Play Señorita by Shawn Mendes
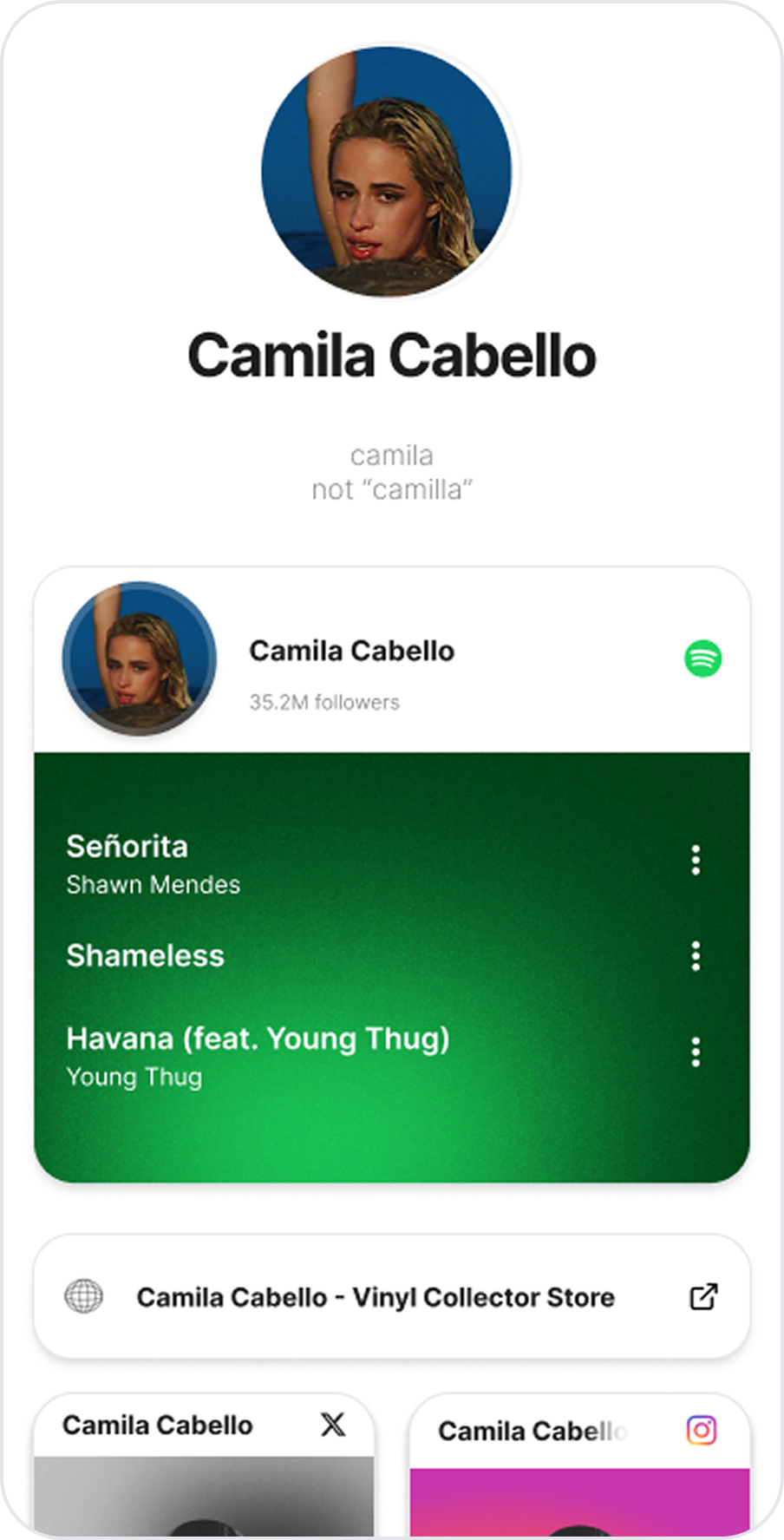 pyautogui.click(x=127, y=847)
